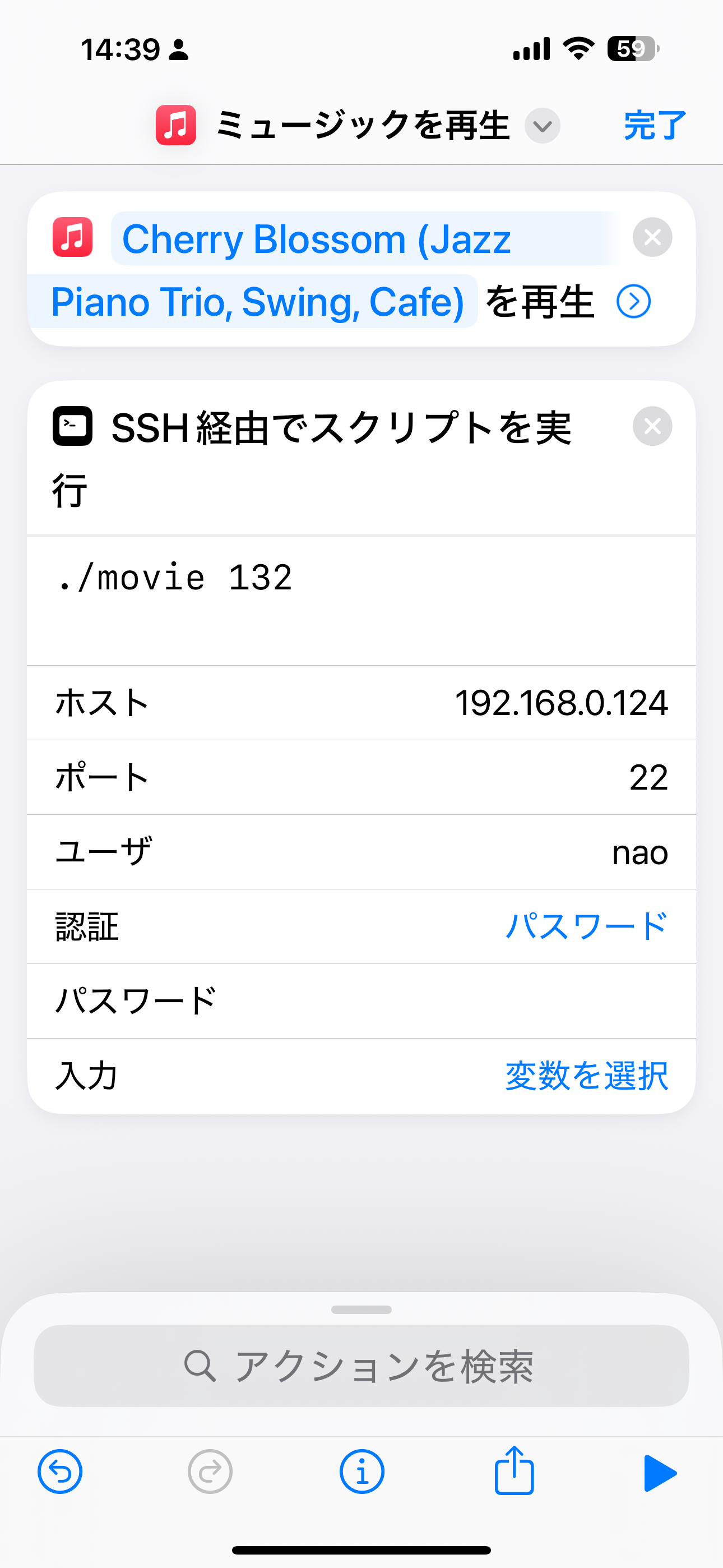Tap 変数を選択 for the 入力 row
Screen dimensions: 723x1568
(586, 1076)
